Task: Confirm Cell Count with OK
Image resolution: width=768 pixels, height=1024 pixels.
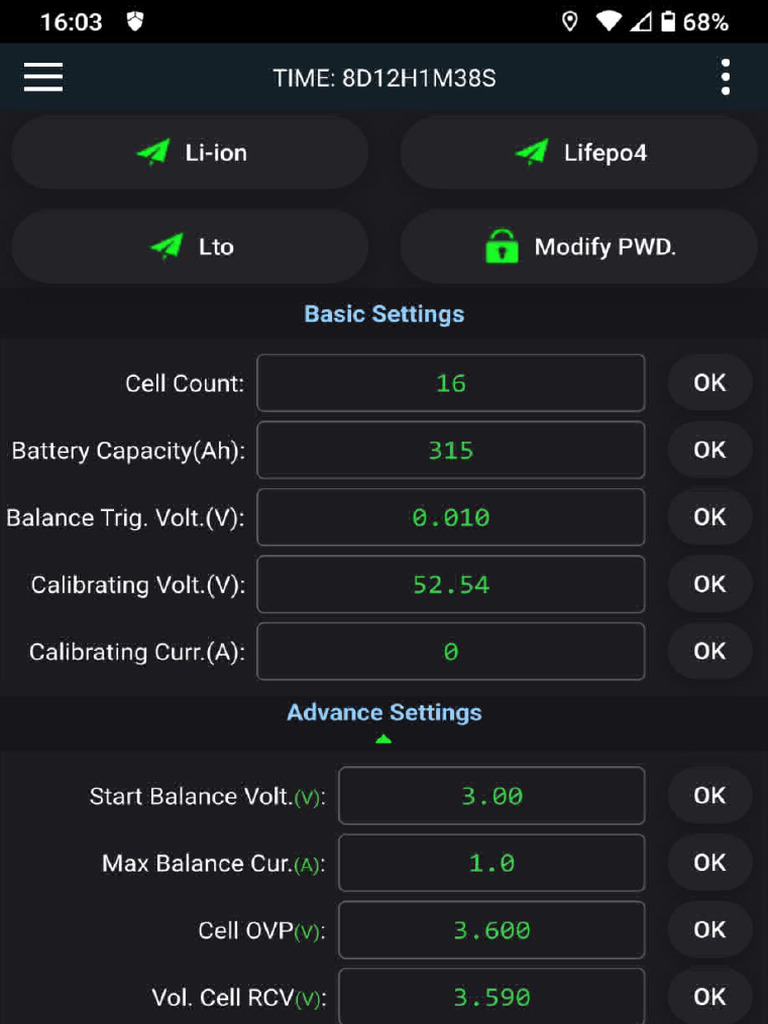Action: click(x=710, y=383)
